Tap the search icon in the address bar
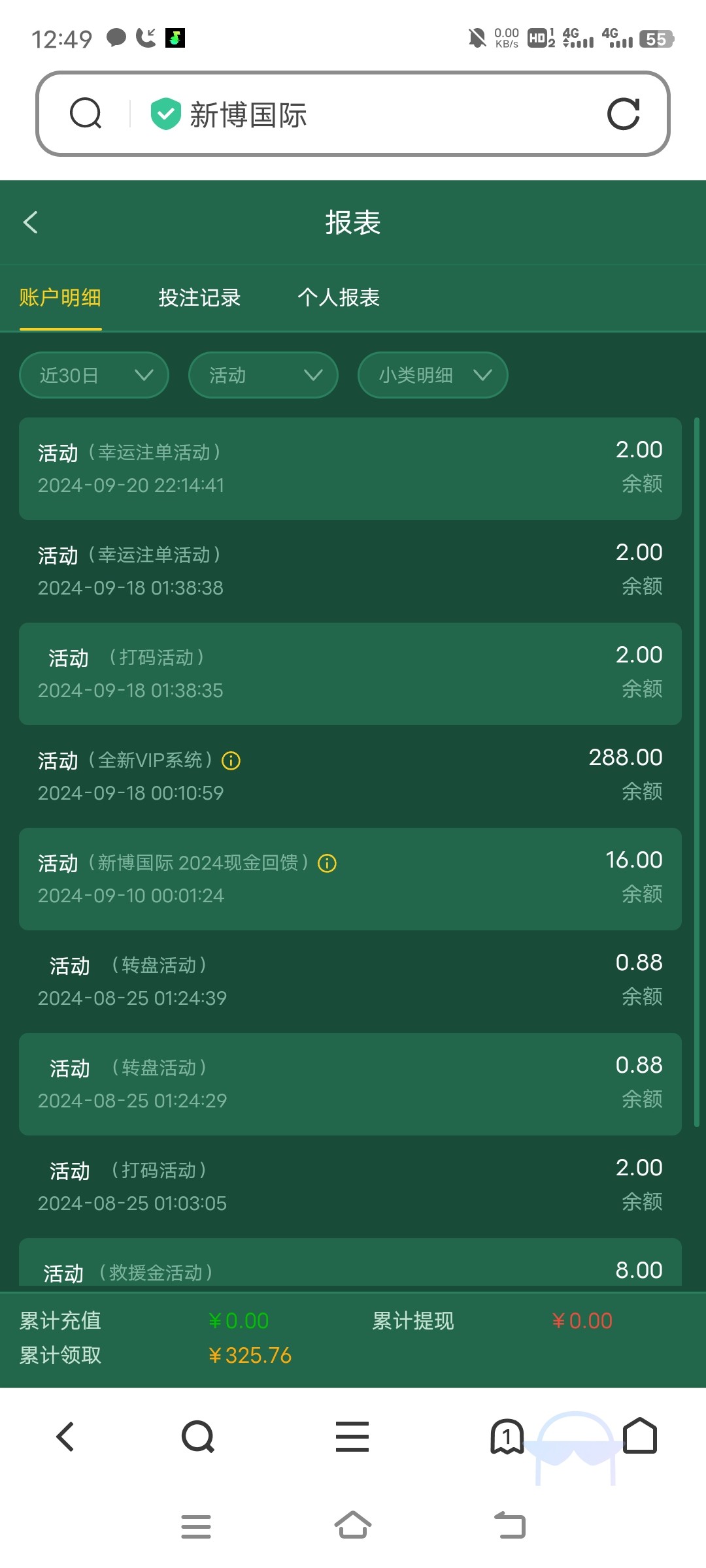Image resolution: width=706 pixels, height=1568 pixels. pyautogui.click(x=86, y=114)
